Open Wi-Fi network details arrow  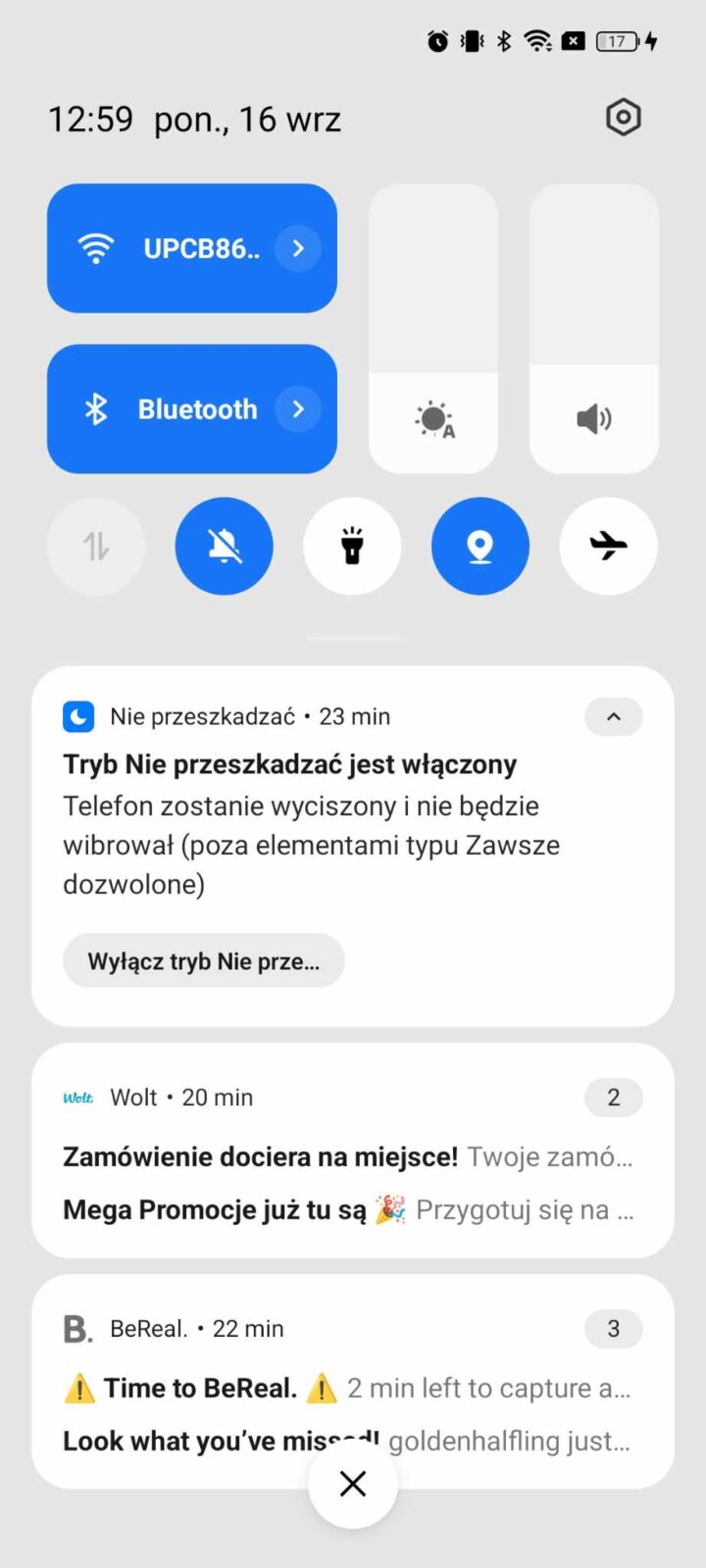point(298,248)
